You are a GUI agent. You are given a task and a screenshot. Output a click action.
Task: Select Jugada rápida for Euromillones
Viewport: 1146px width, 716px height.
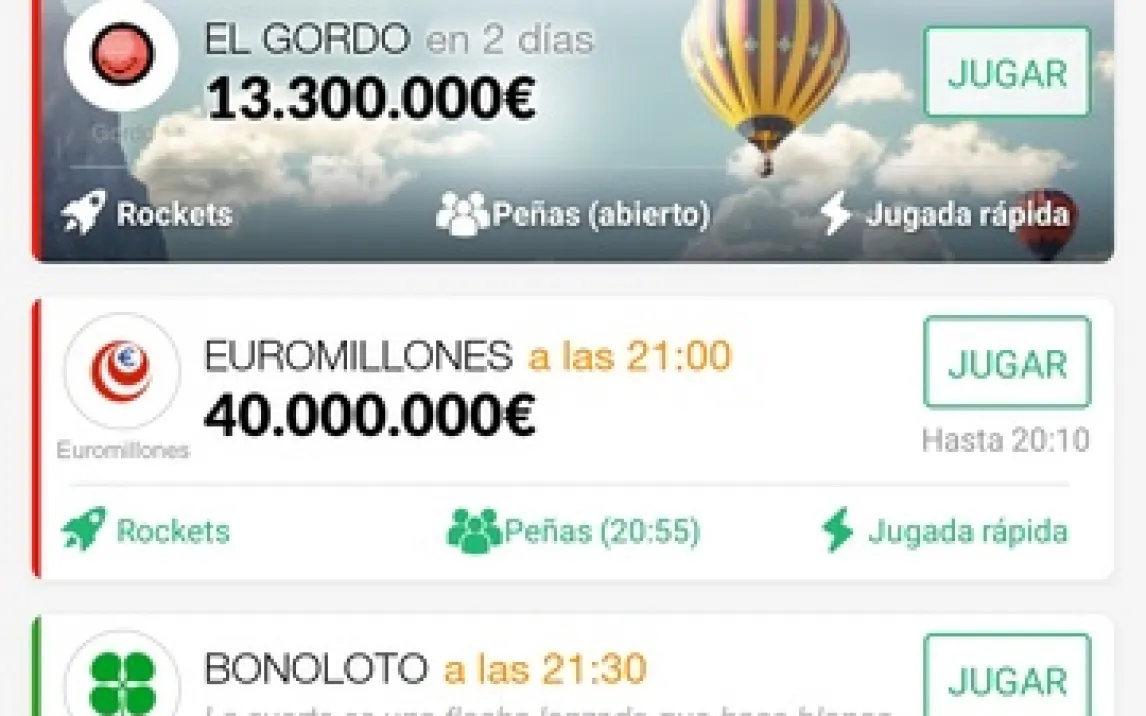pyautogui.click(x=944, y=531)
